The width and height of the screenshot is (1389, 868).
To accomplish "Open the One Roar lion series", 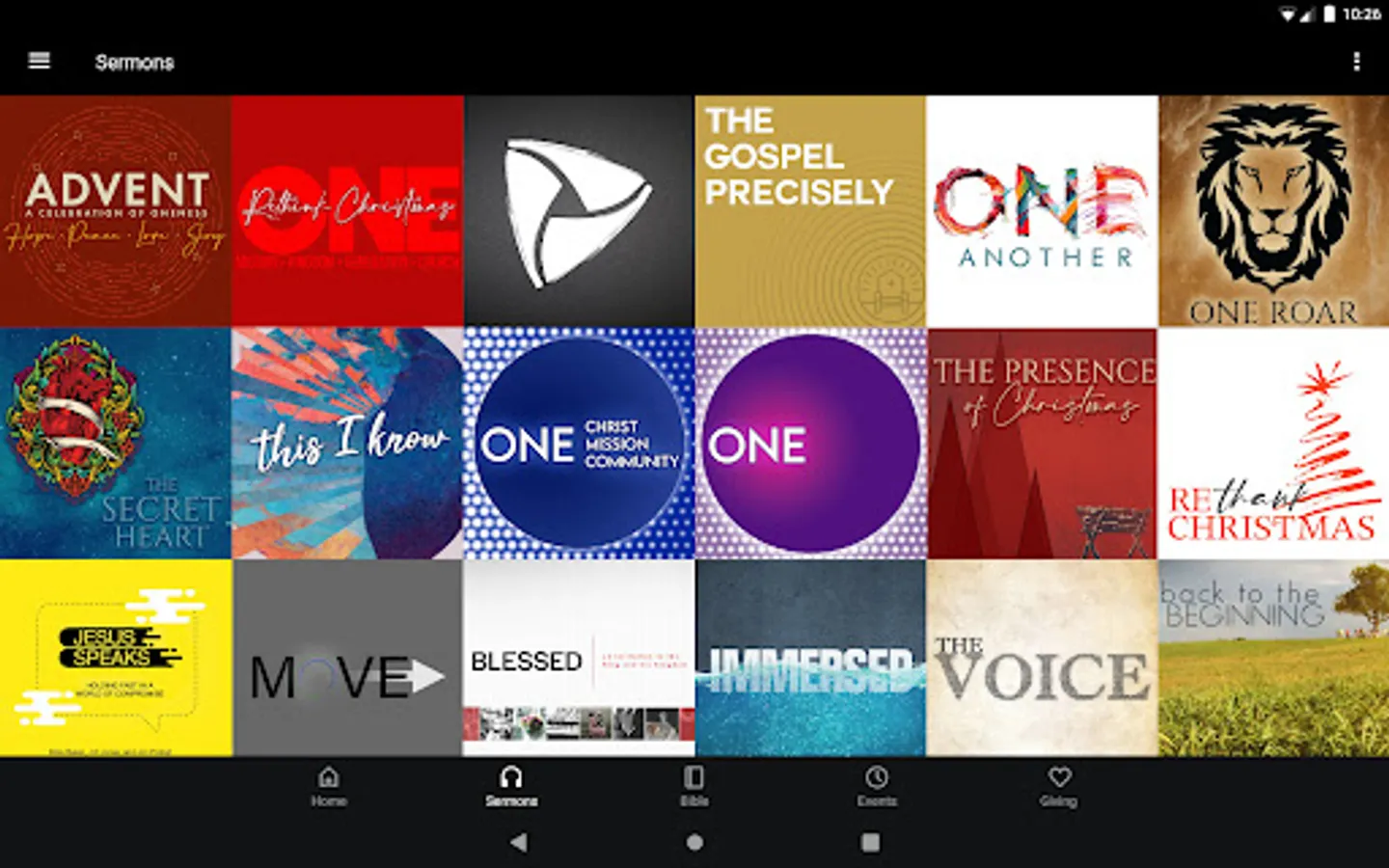I will tap(1273, 211).
